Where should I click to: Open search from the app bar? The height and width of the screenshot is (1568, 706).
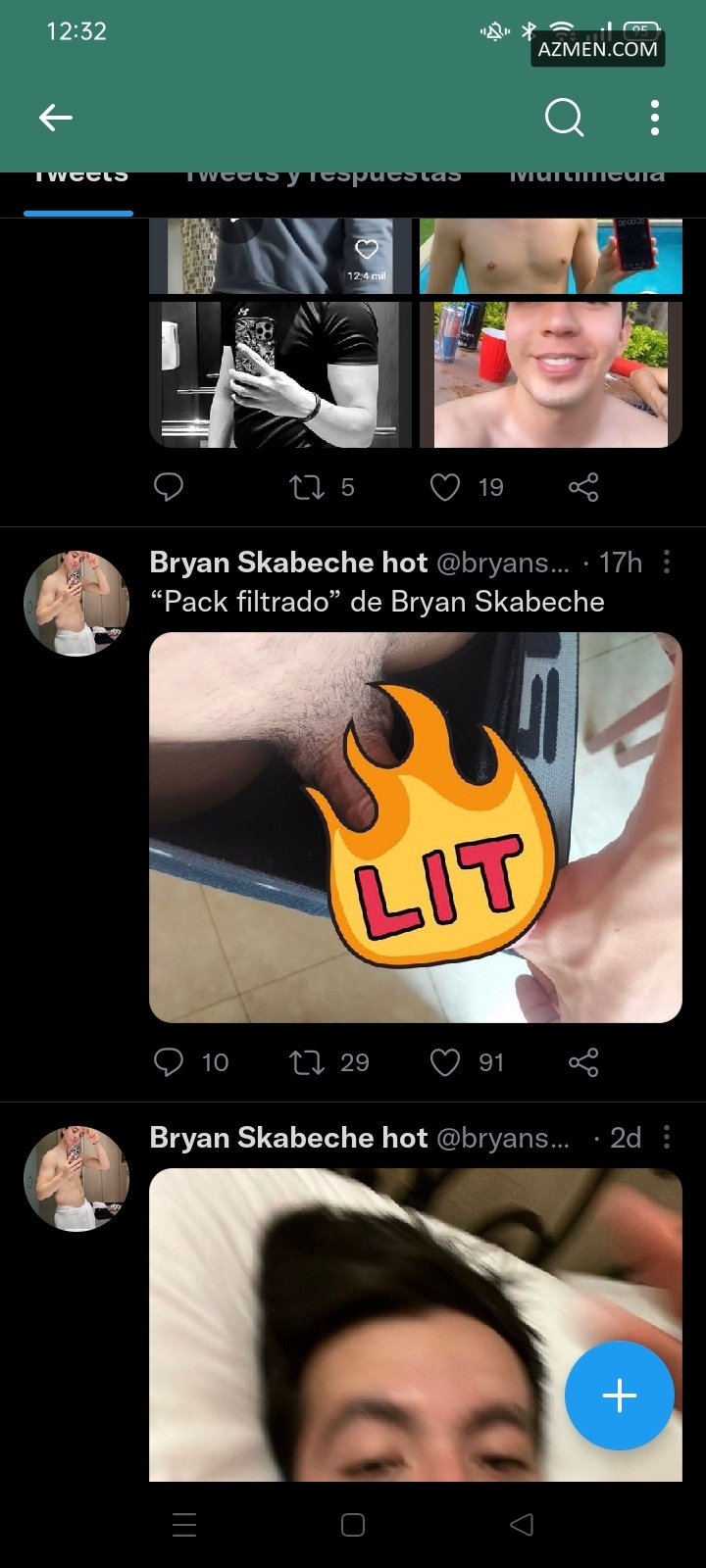564,119
